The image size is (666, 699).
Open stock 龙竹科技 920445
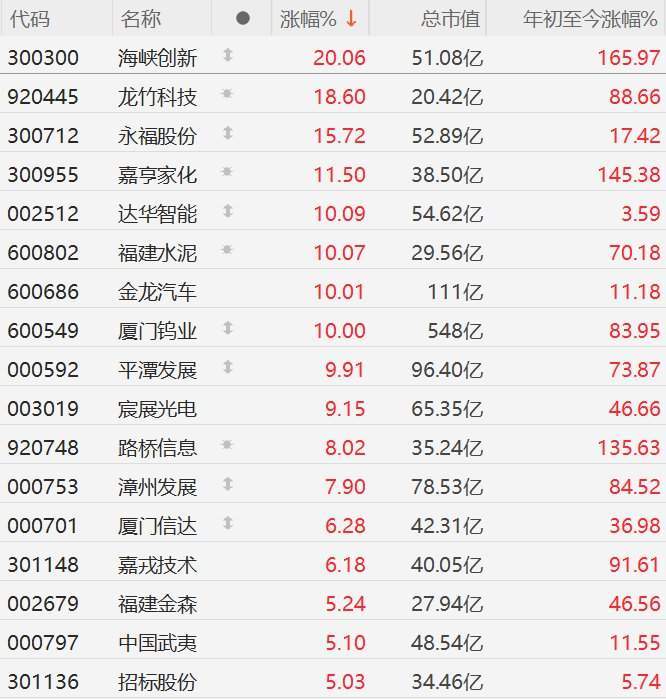click(158, 97)
